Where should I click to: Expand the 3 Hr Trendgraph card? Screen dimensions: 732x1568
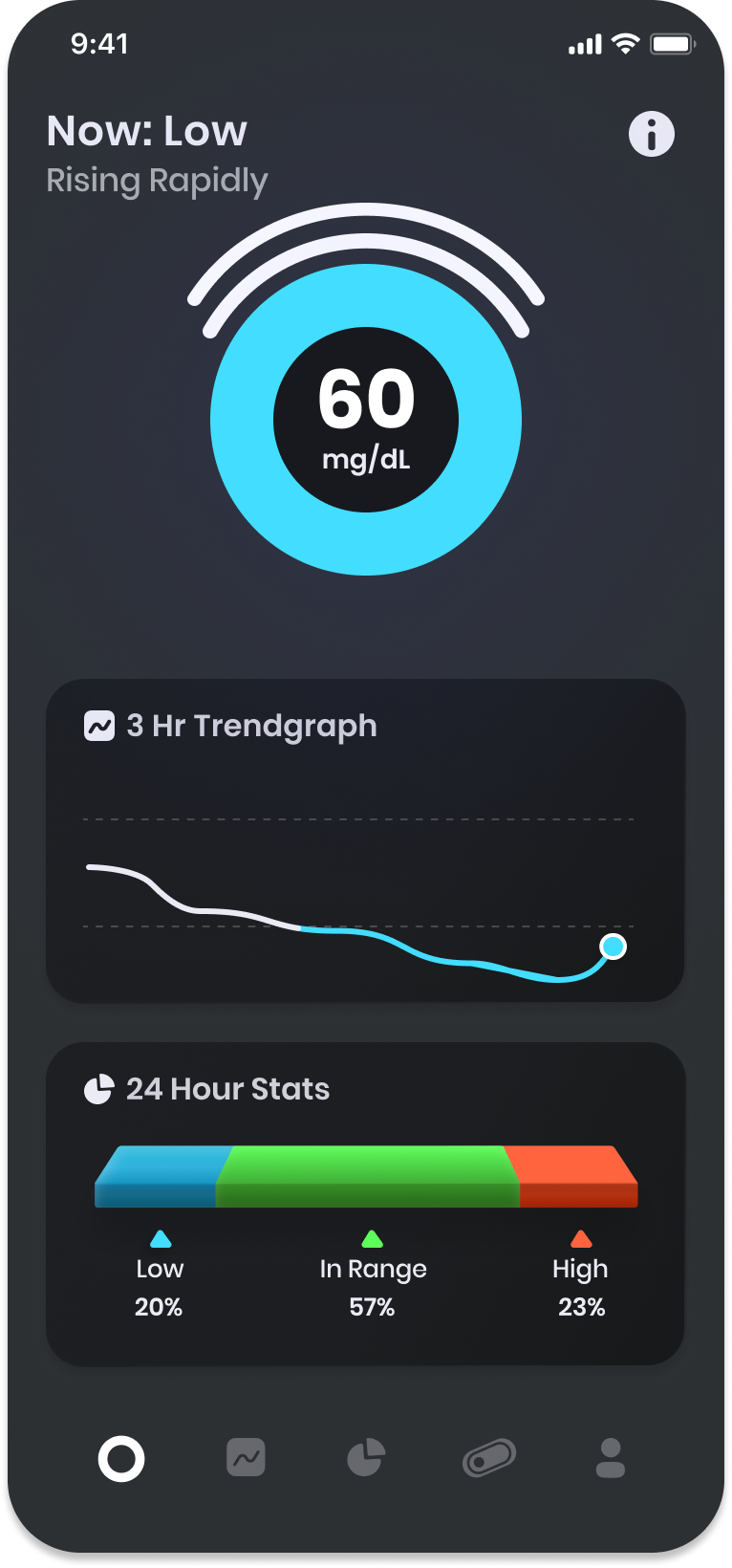(366, 840)
